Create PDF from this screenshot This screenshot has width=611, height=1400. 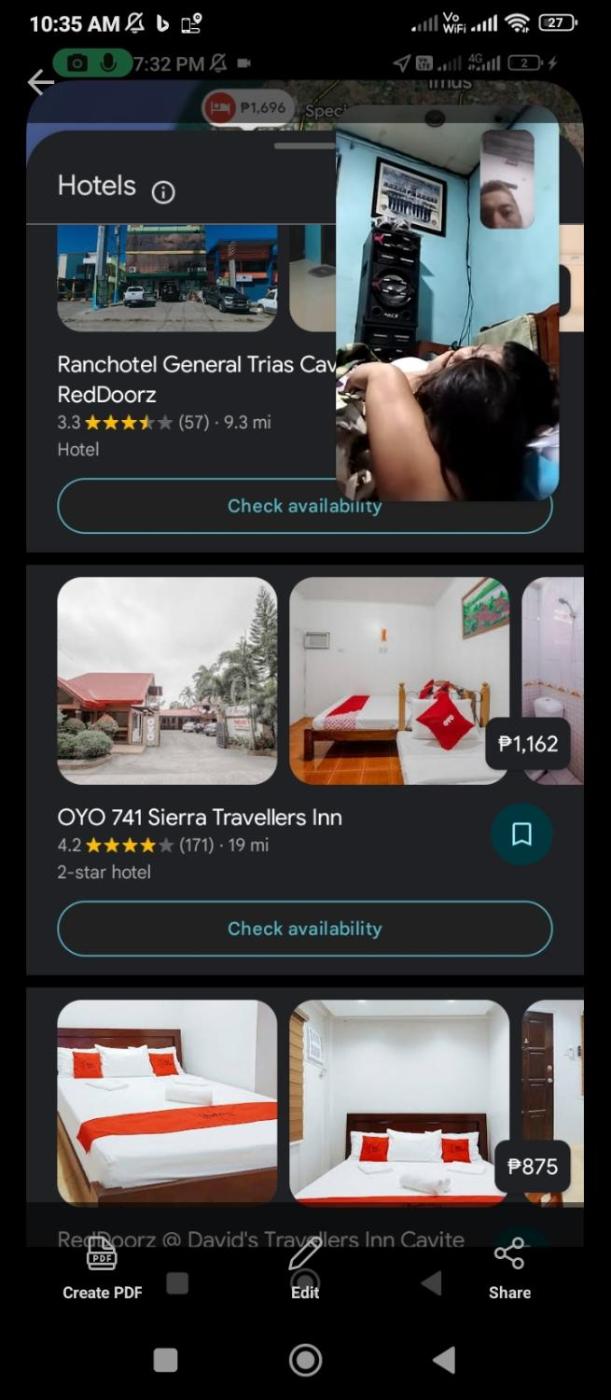(x=102, y=1267)
